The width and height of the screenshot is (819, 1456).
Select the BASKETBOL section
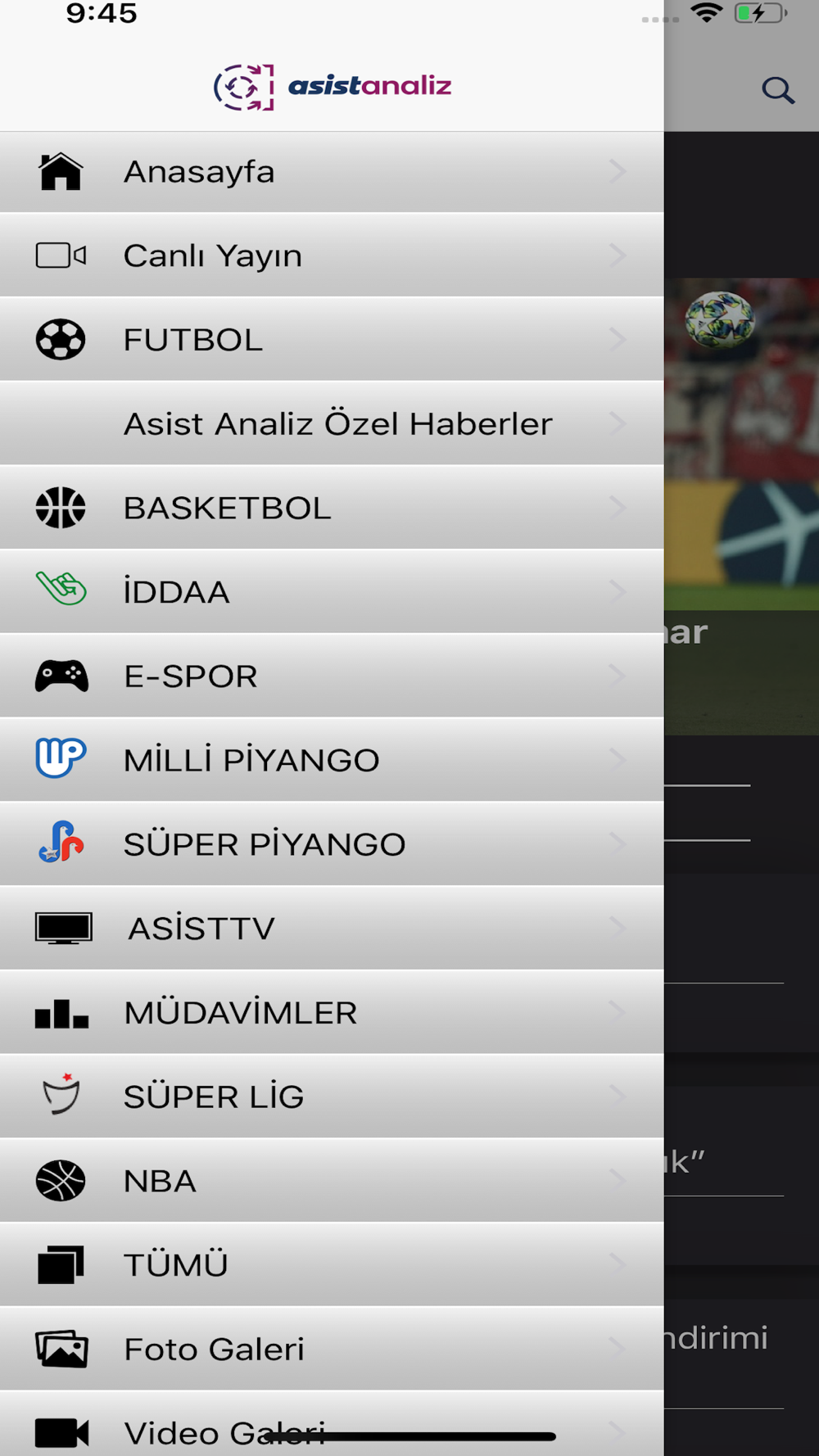(332, 508)
